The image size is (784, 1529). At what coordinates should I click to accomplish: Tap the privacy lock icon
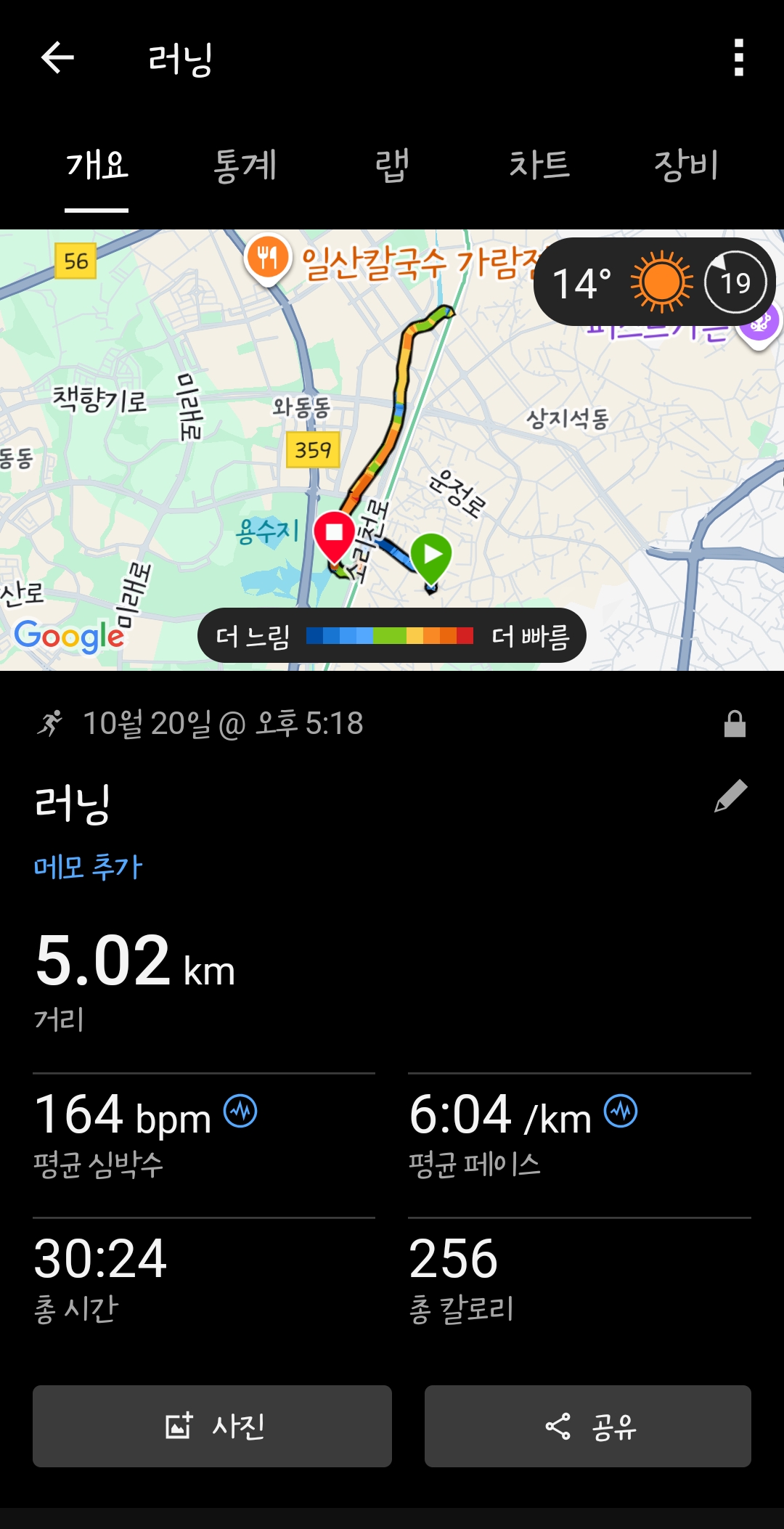(735, 724)
